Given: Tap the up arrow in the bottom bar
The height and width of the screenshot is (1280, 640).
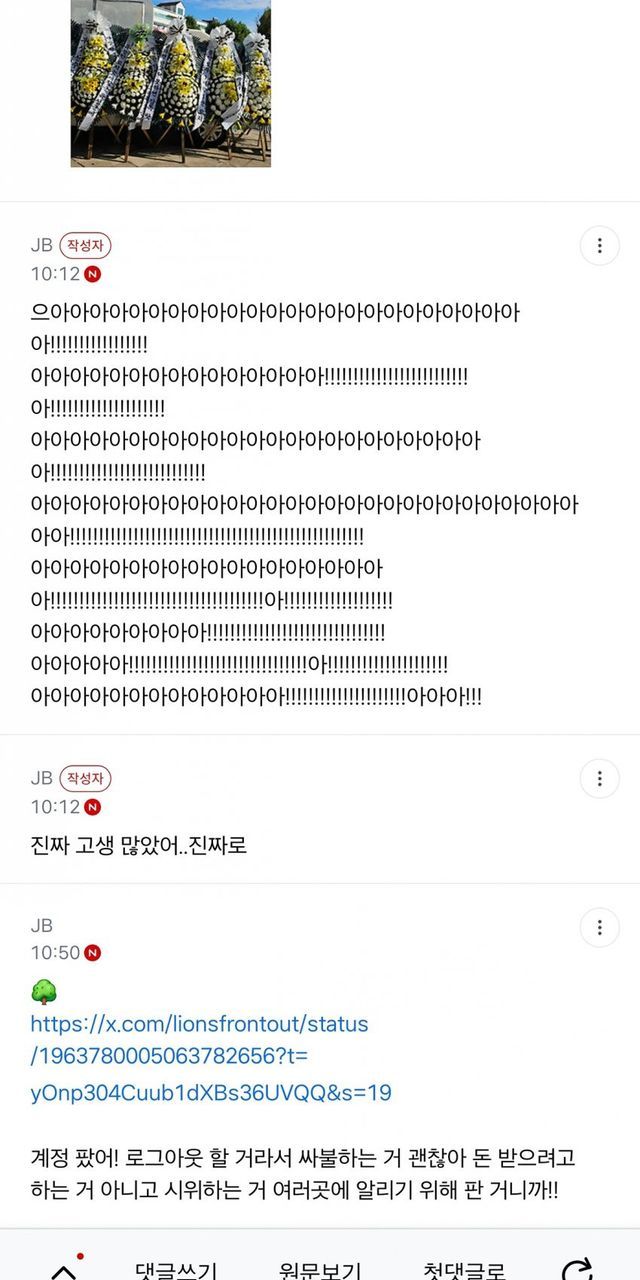Looking at the screenshot, I should [x=64, y=1270].
